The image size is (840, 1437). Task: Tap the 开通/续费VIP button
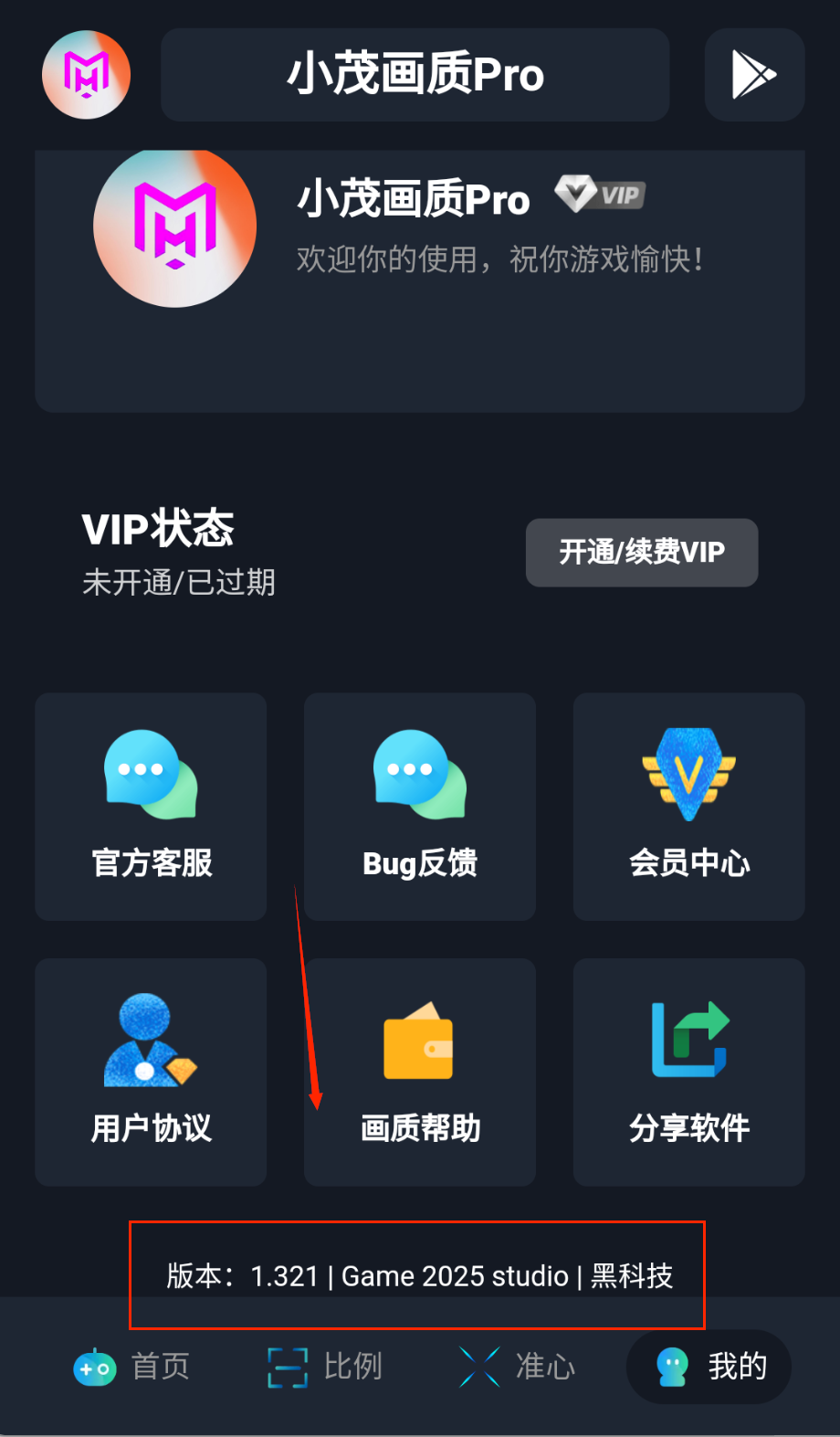click(641, 553)
